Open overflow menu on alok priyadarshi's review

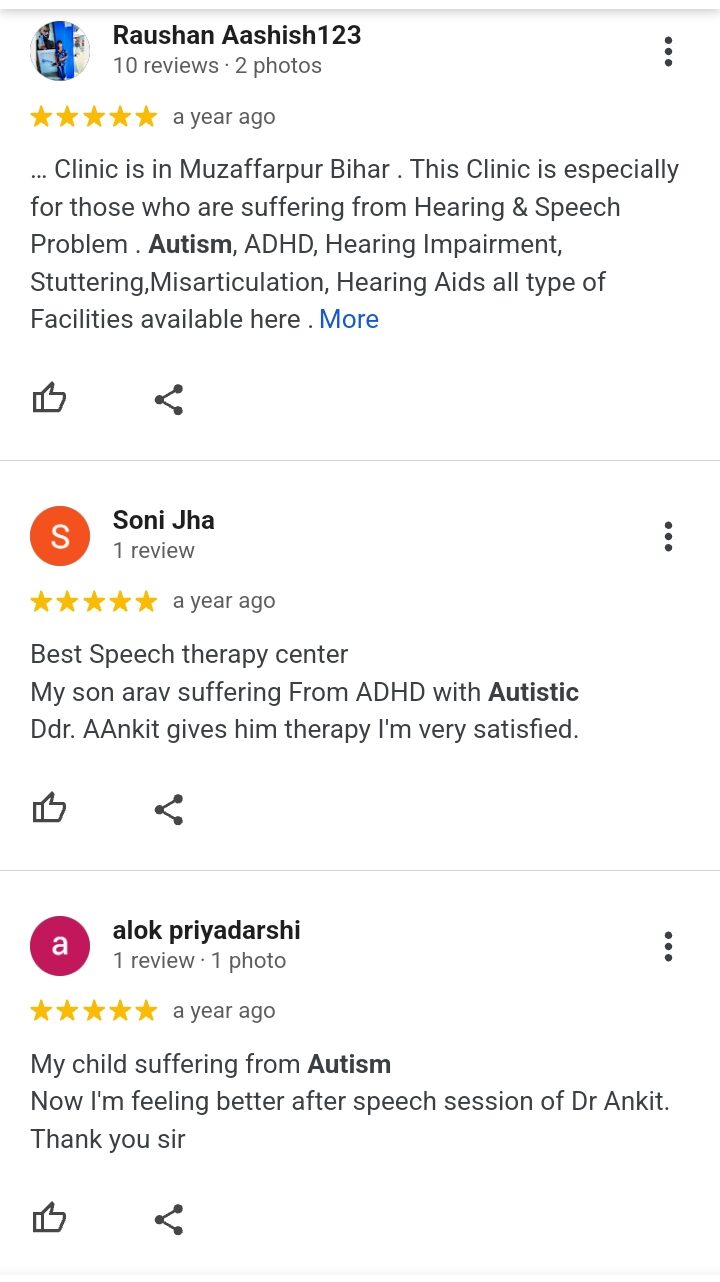click(x=668, y=946)
